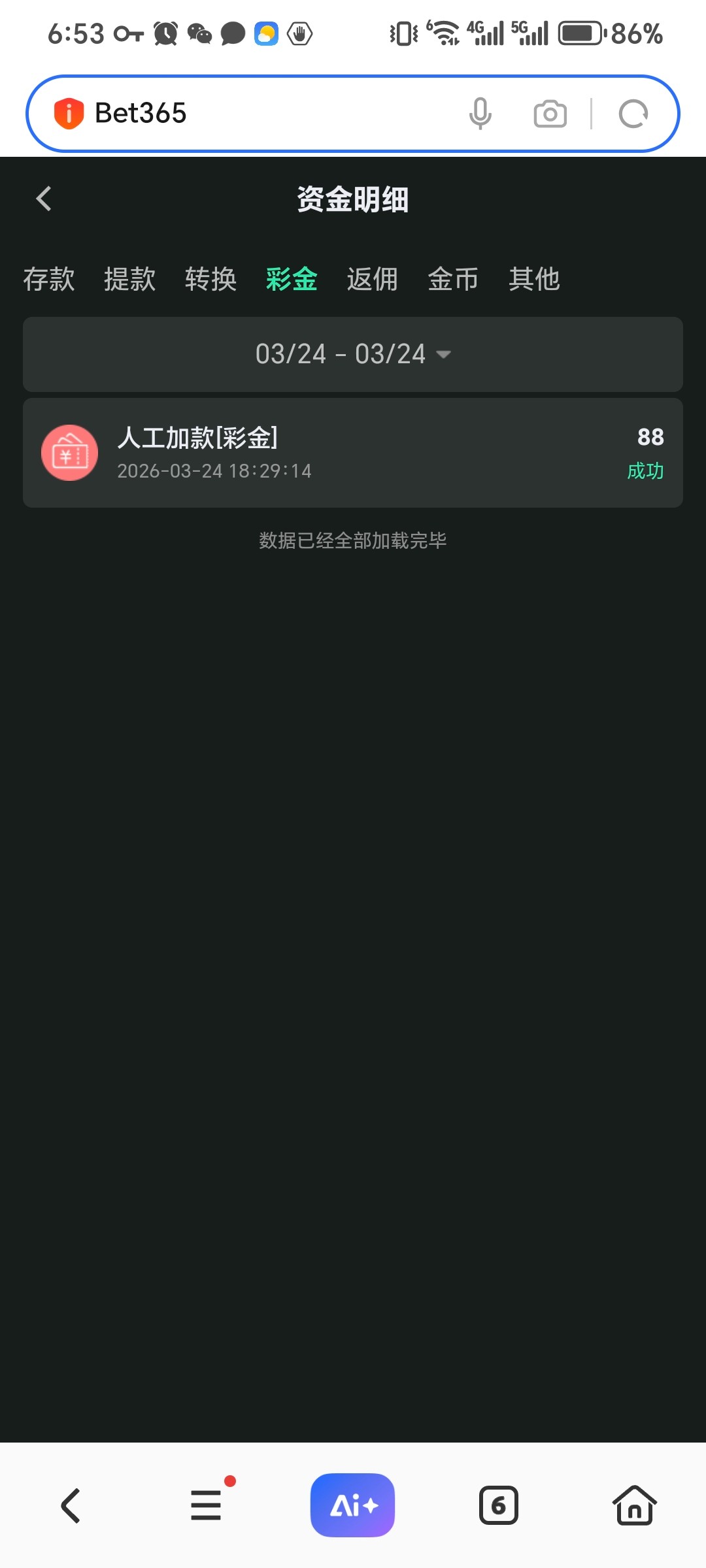Open camera search in address bar
Image resolution: width=706 pixels, height=1568 pixels.
(550, 114)
